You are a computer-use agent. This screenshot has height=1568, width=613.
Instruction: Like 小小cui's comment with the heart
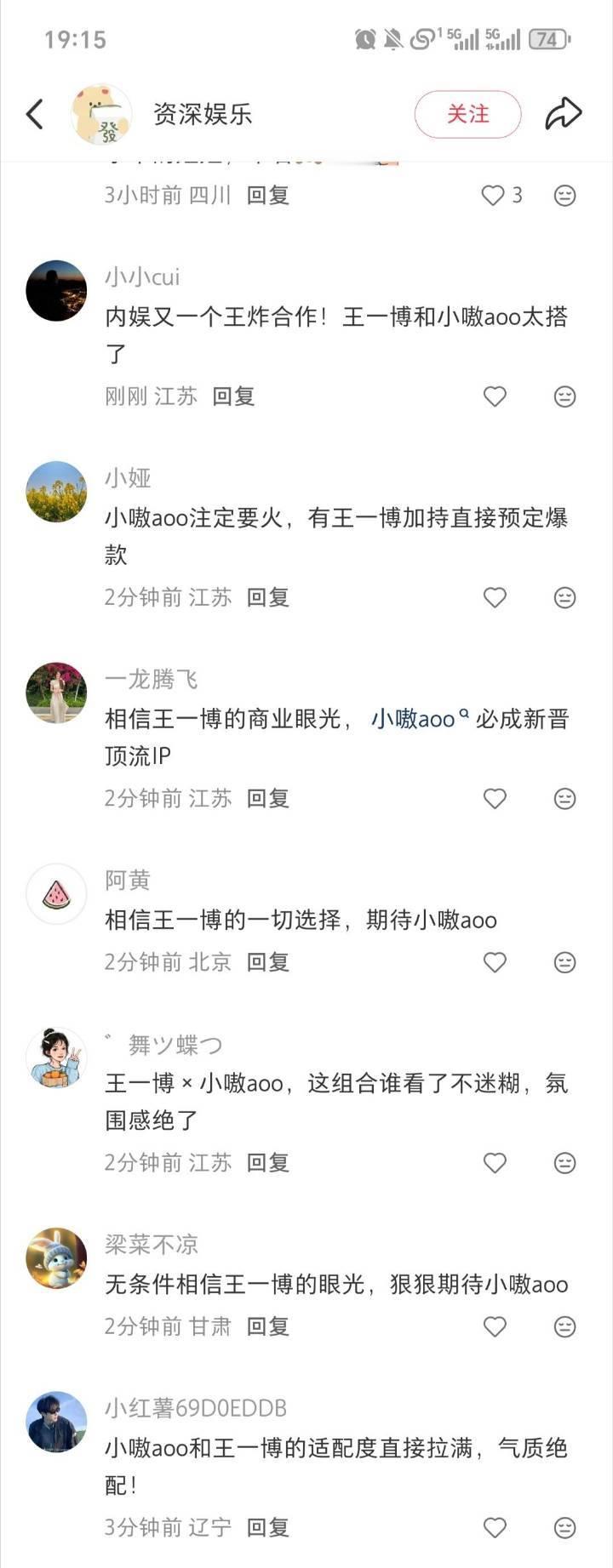click(494, 396)
